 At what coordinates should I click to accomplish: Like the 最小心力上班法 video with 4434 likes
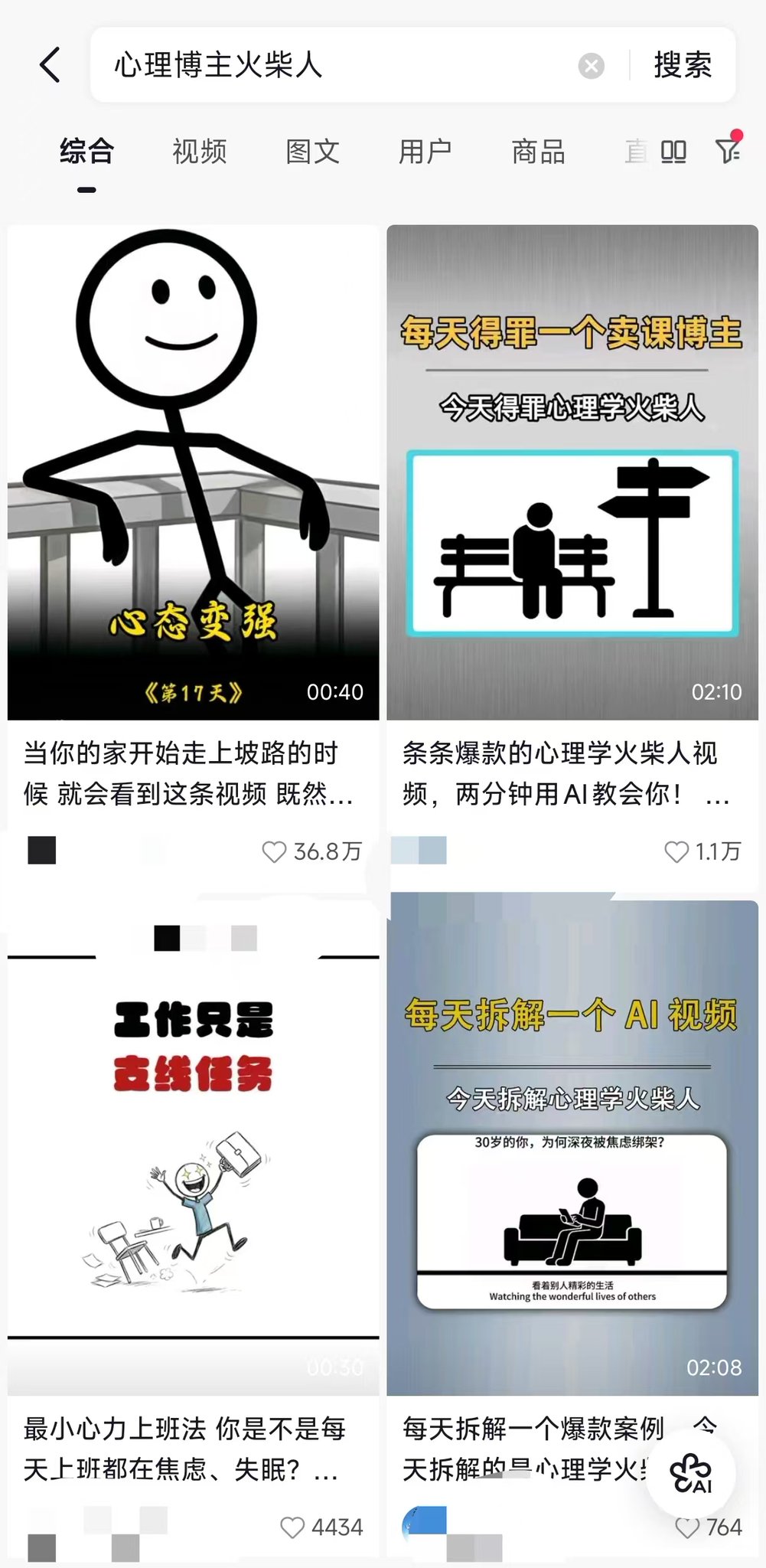point(292,1527)
